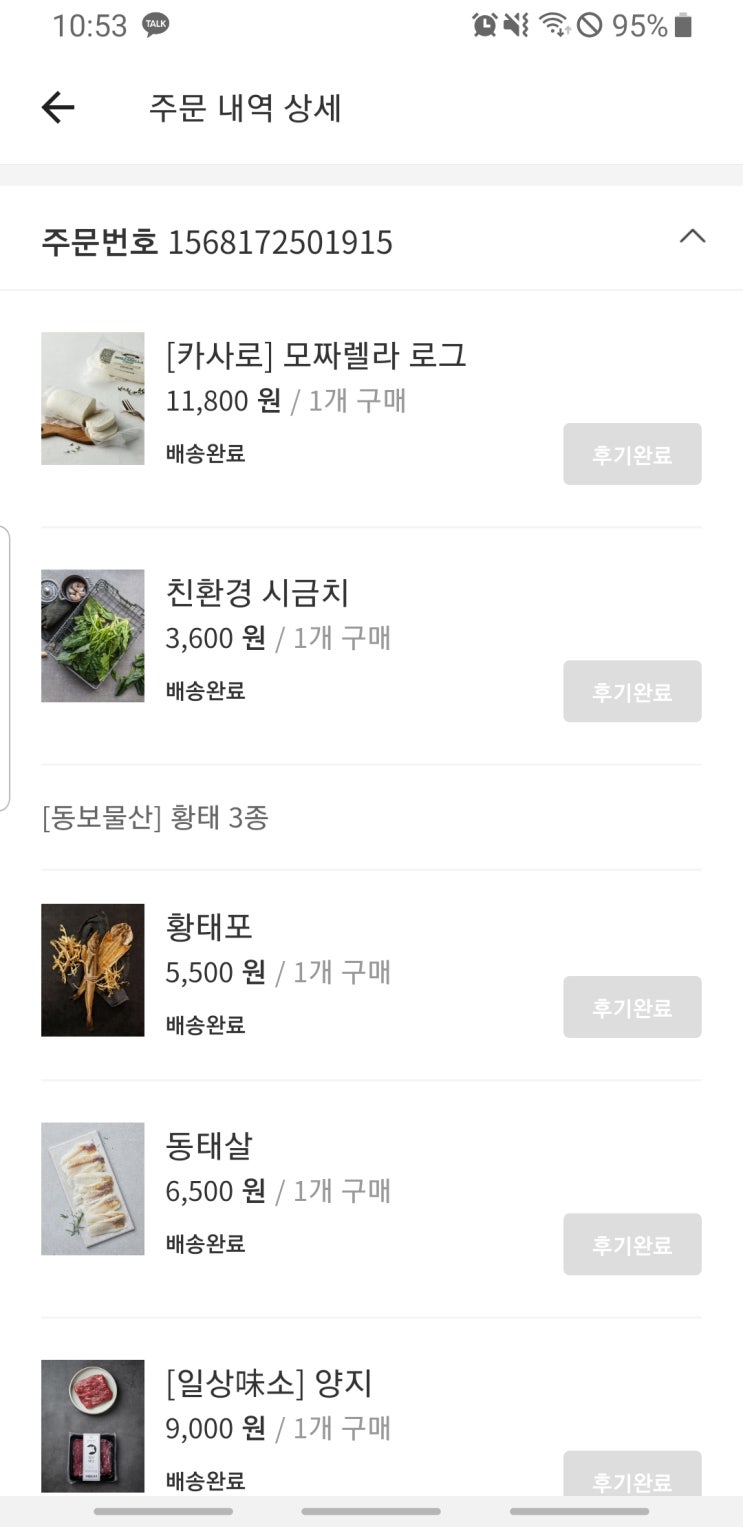The image size is (743, 1527).
Task: Open the 친환경 시금치 product image
Action: [x=93, y=636]
